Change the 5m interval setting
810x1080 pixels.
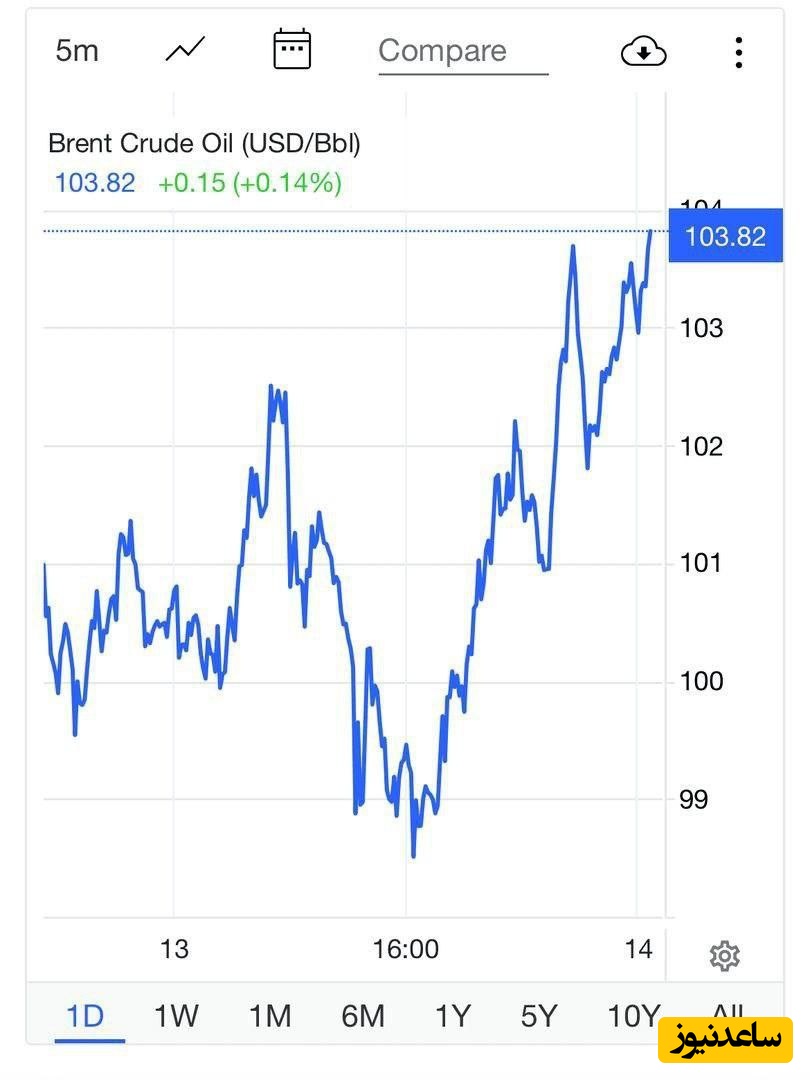click(x=77, y=51)
